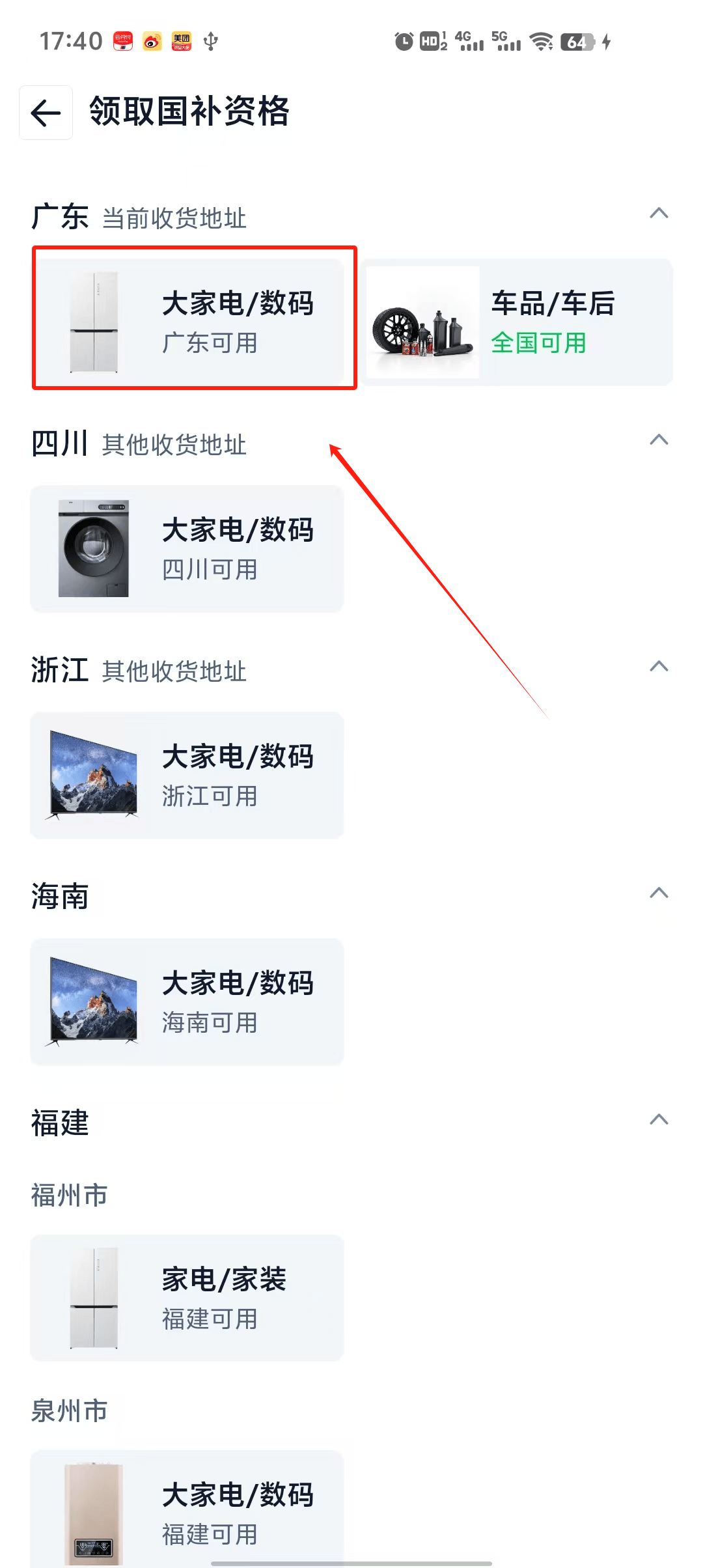This screenshot has width=703, height=1568.
Task: Open 浙江可用 大家电/数码 card
Action: pyautogui.click(x=188, y=775)
